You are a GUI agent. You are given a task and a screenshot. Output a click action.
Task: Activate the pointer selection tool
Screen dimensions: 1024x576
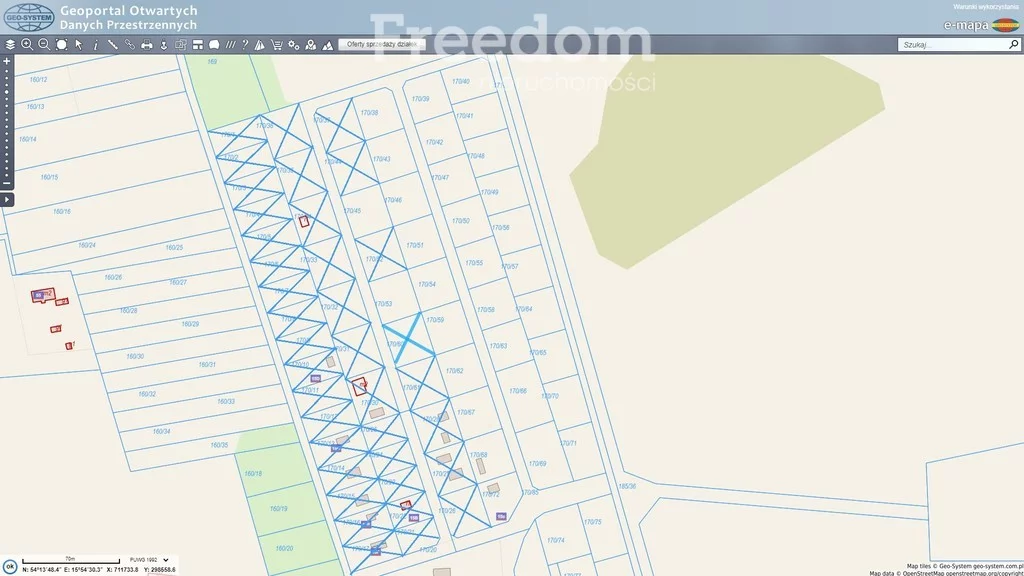pos(78,45)
